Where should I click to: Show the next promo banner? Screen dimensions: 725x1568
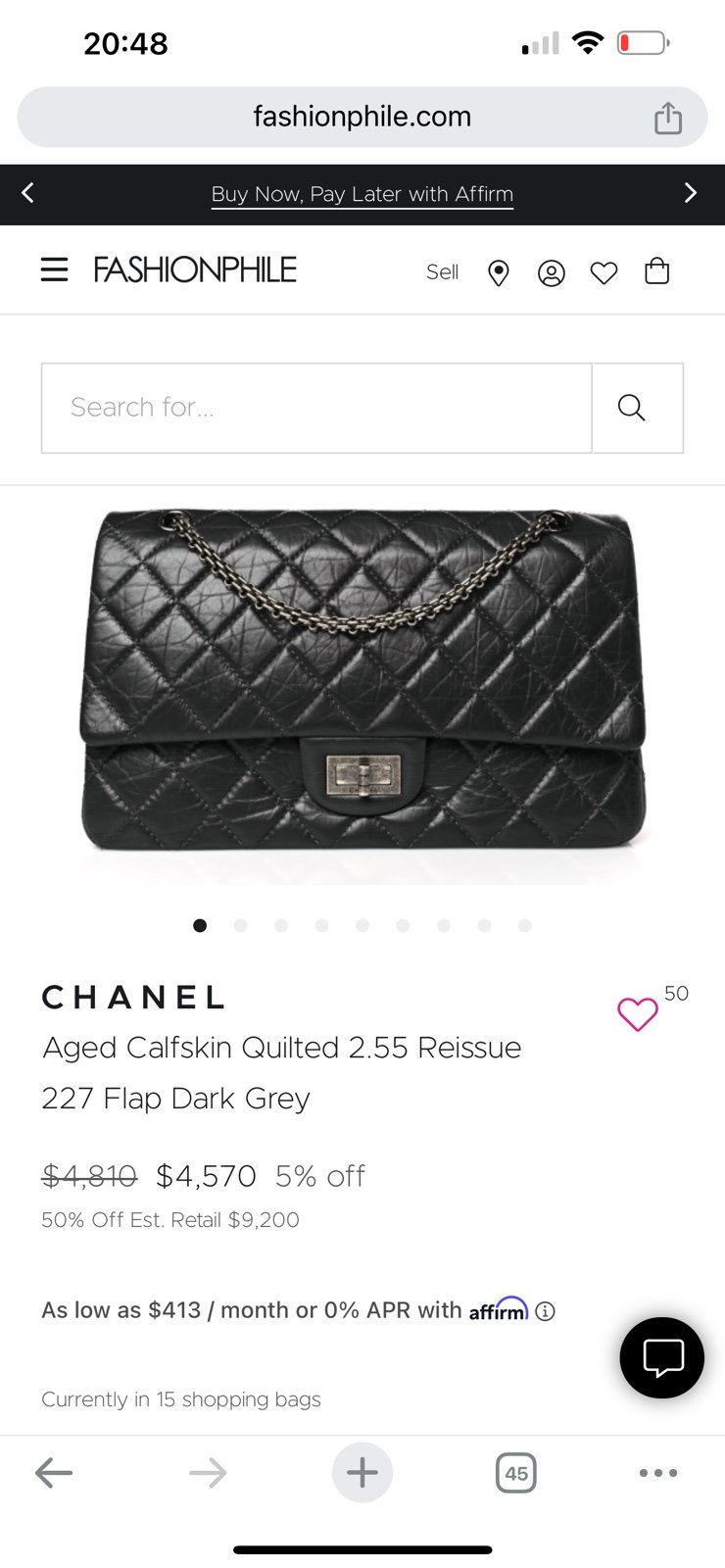[691, 193]
